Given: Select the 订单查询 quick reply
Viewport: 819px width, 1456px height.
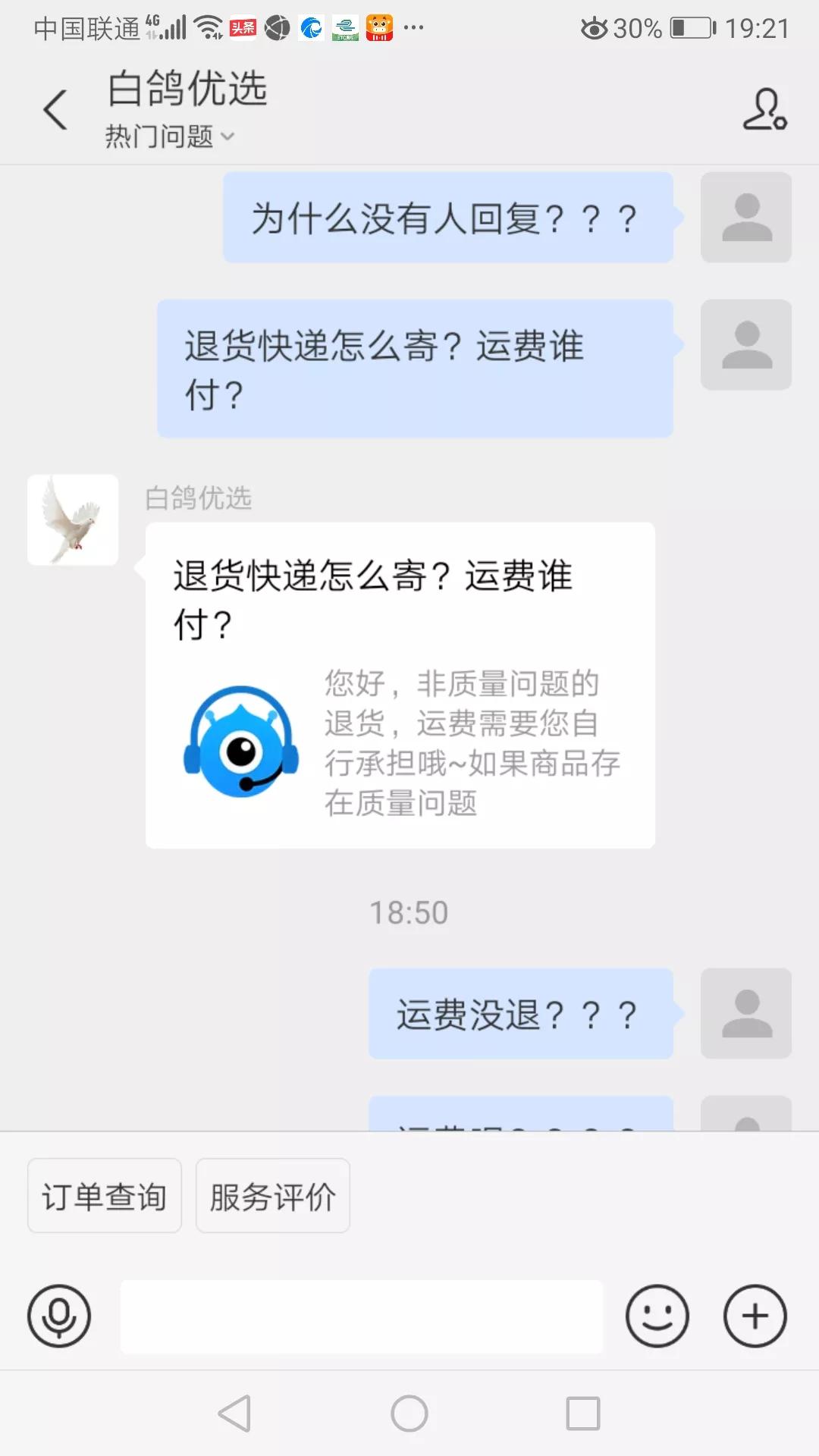Looking at the screenshot, I should pos(103,1195).
